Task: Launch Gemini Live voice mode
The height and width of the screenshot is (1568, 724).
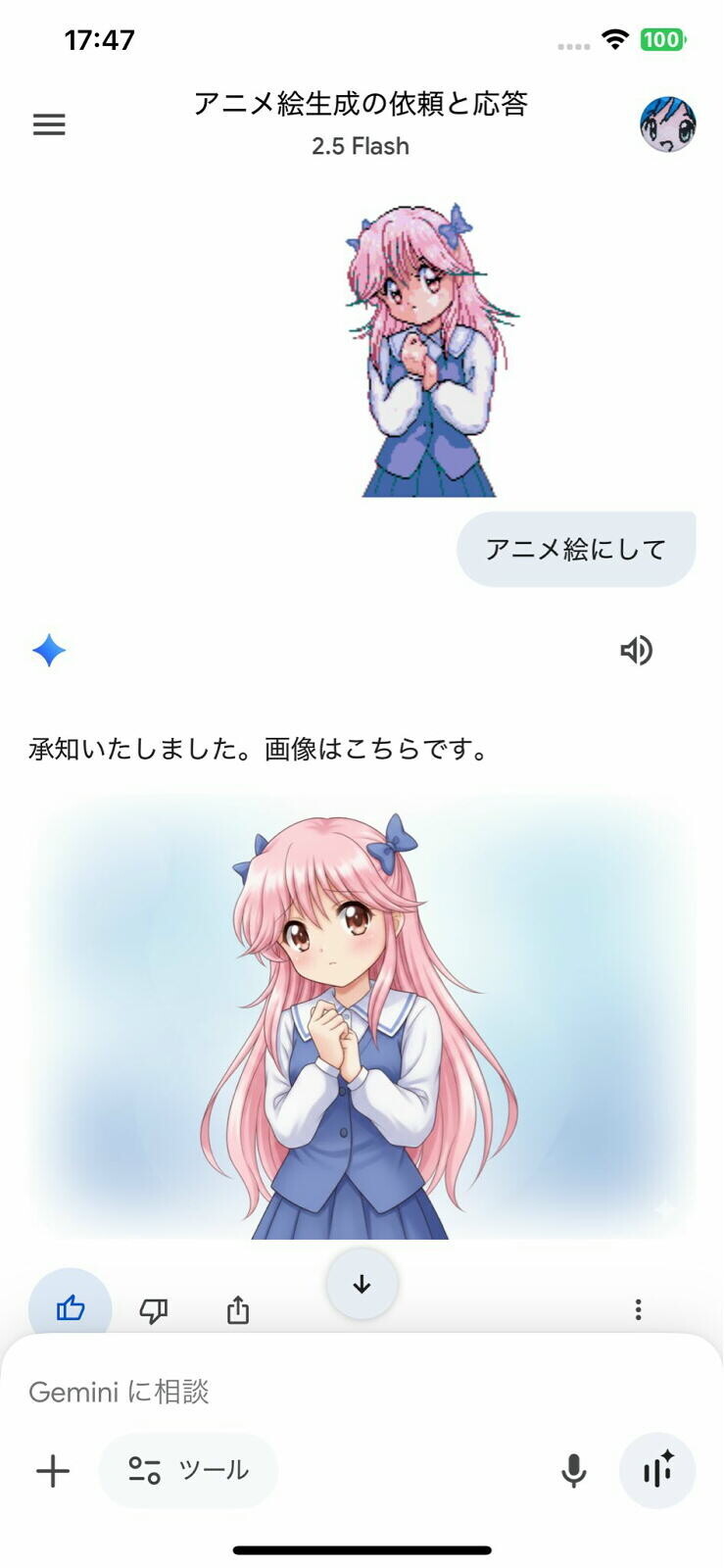Action: (x=657, y=1471)
